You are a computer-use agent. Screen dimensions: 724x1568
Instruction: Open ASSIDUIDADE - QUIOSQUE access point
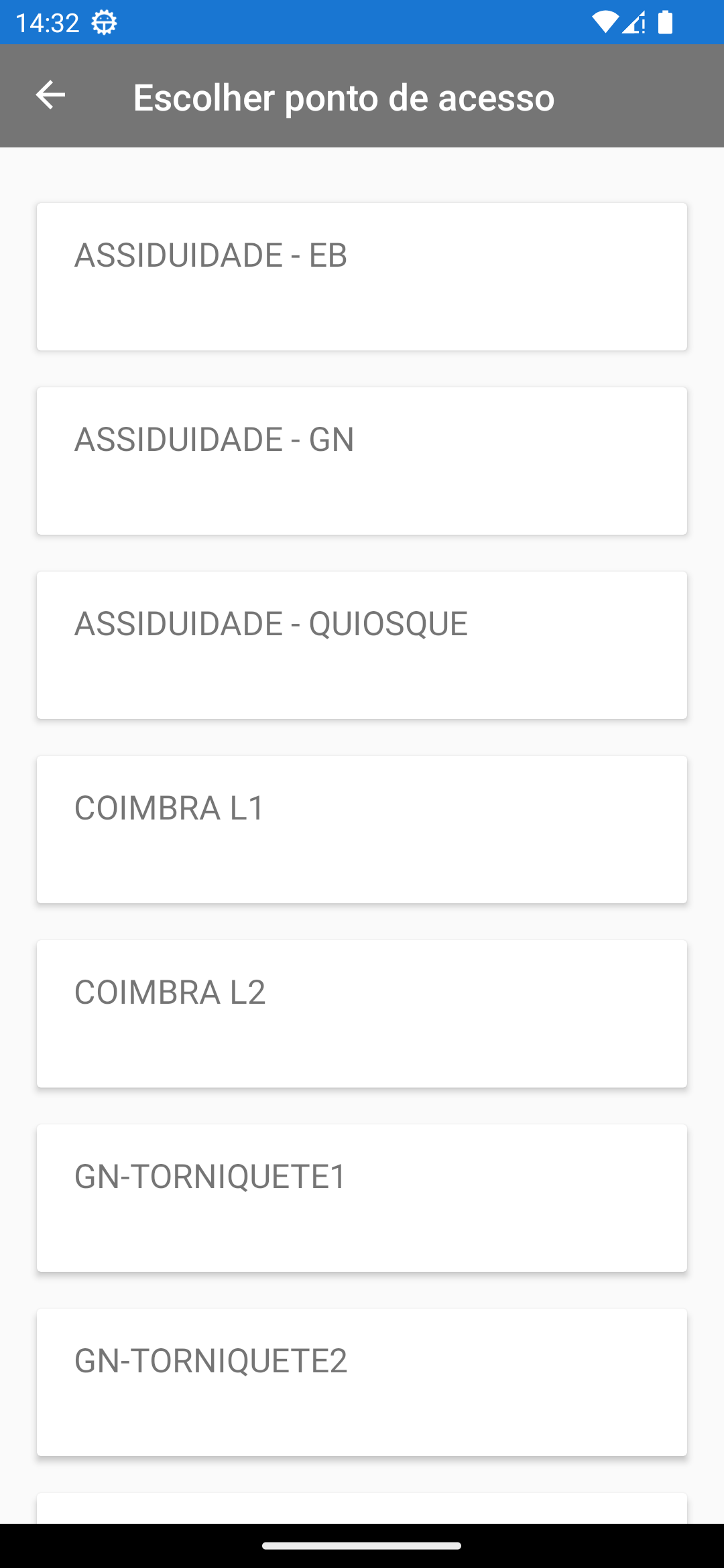(x=362, y=645)
